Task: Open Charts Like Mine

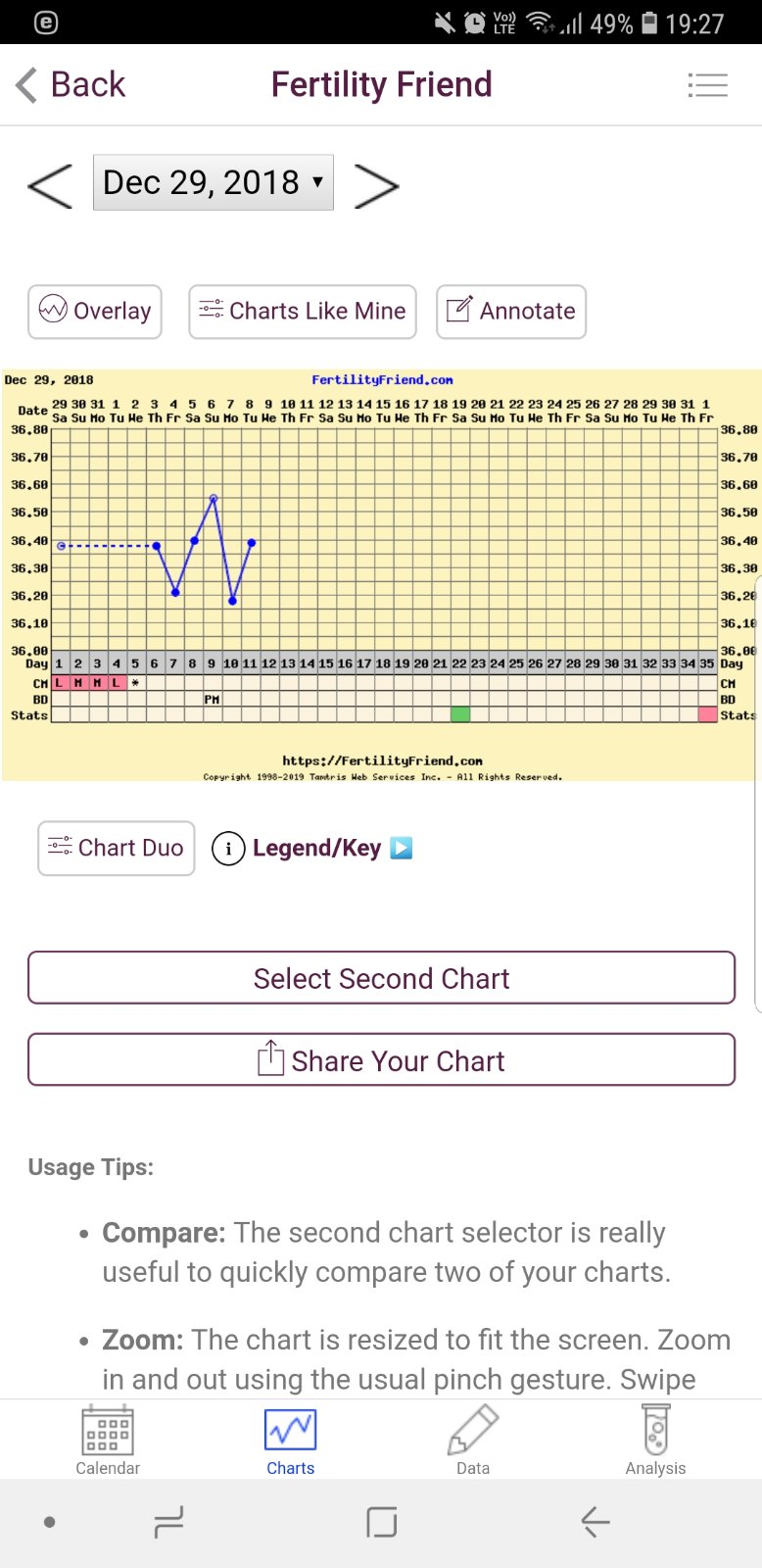Action: tap(303, 312)
